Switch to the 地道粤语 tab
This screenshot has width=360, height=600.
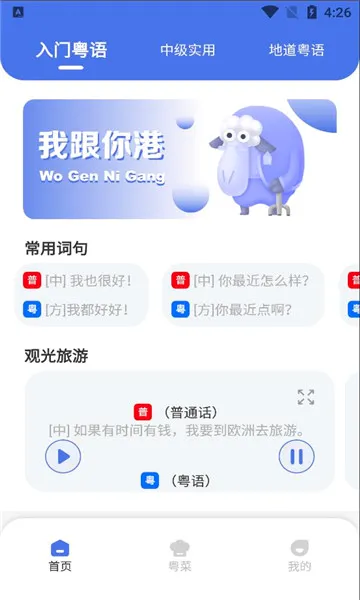[x=296, y=50]
